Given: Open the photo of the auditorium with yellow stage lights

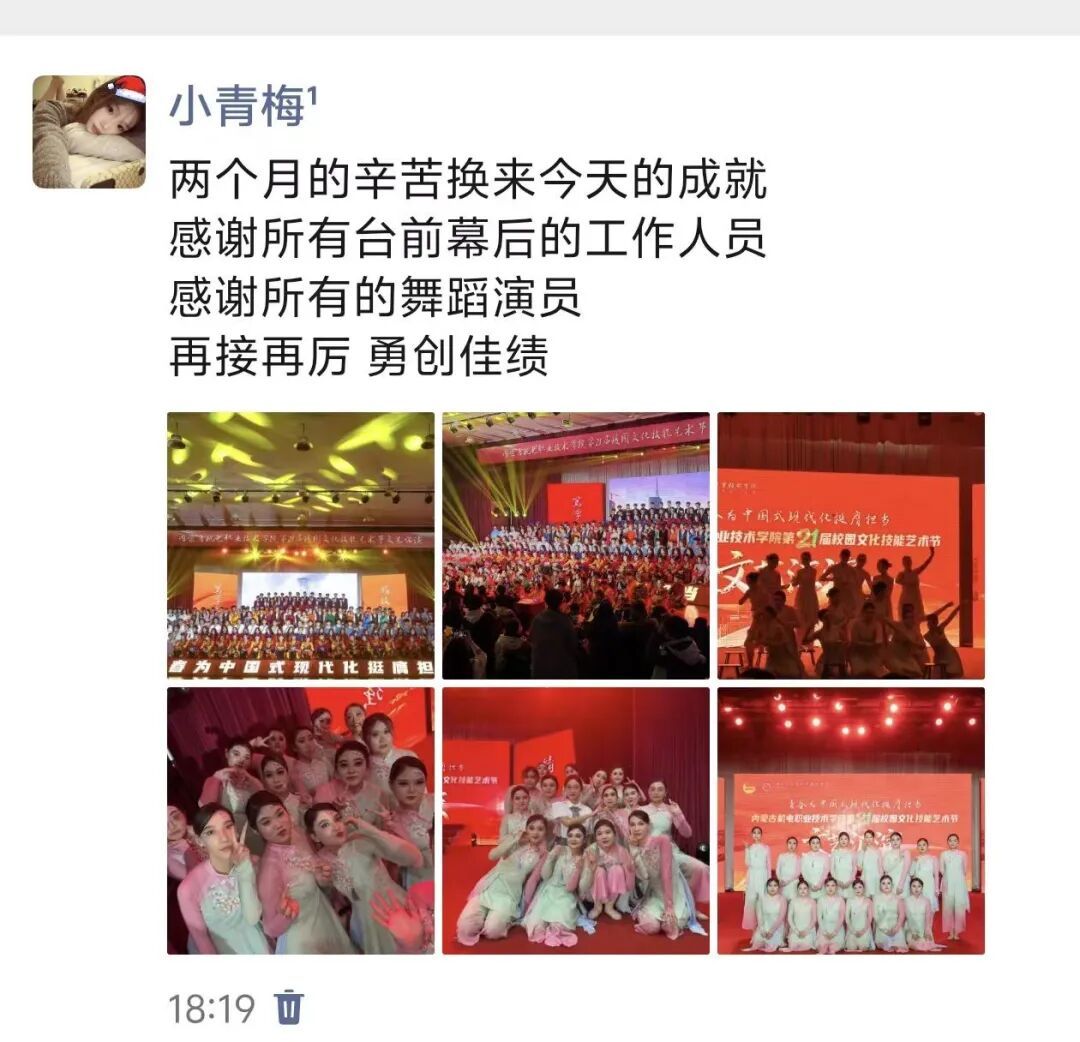Looking at the screenshot, I should coord(300,545).
